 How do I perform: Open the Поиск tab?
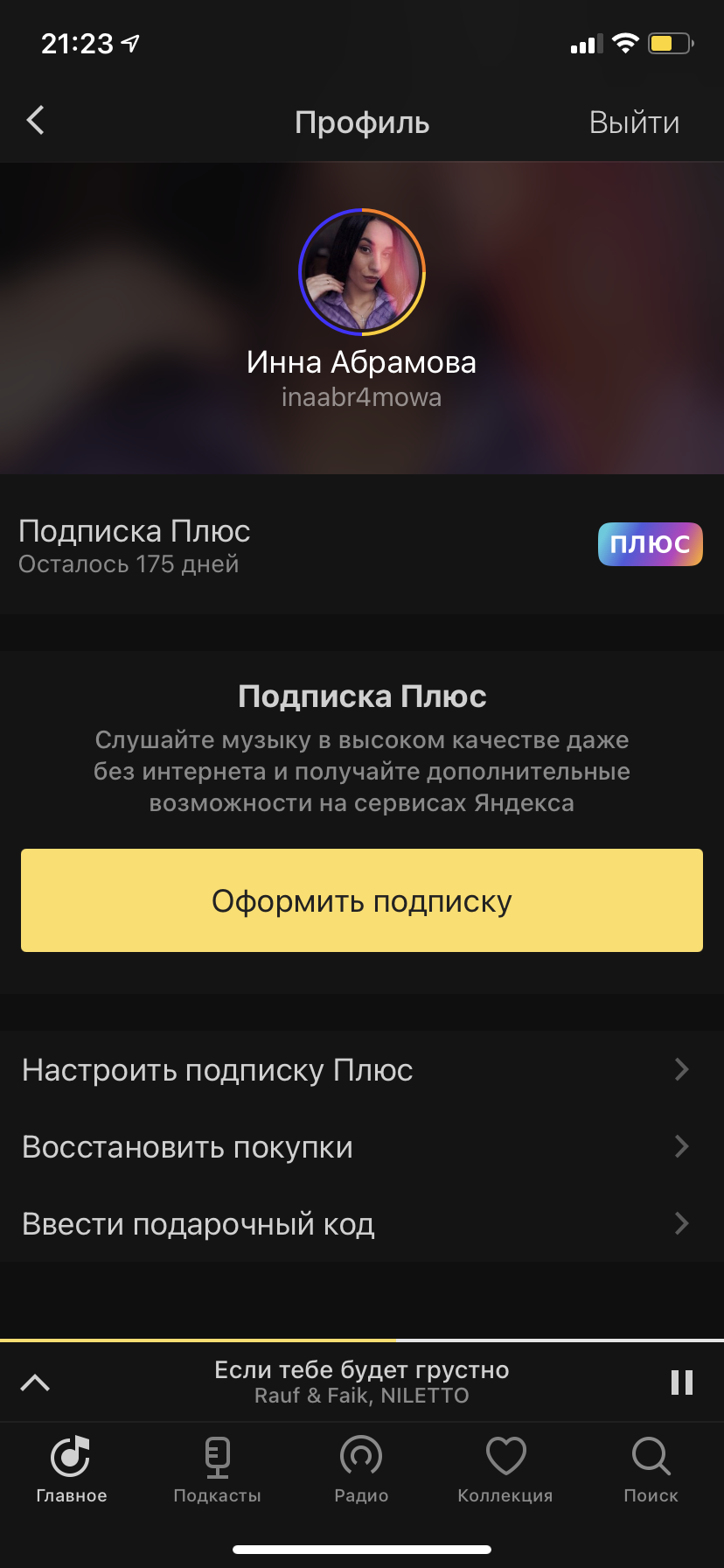651,1470
